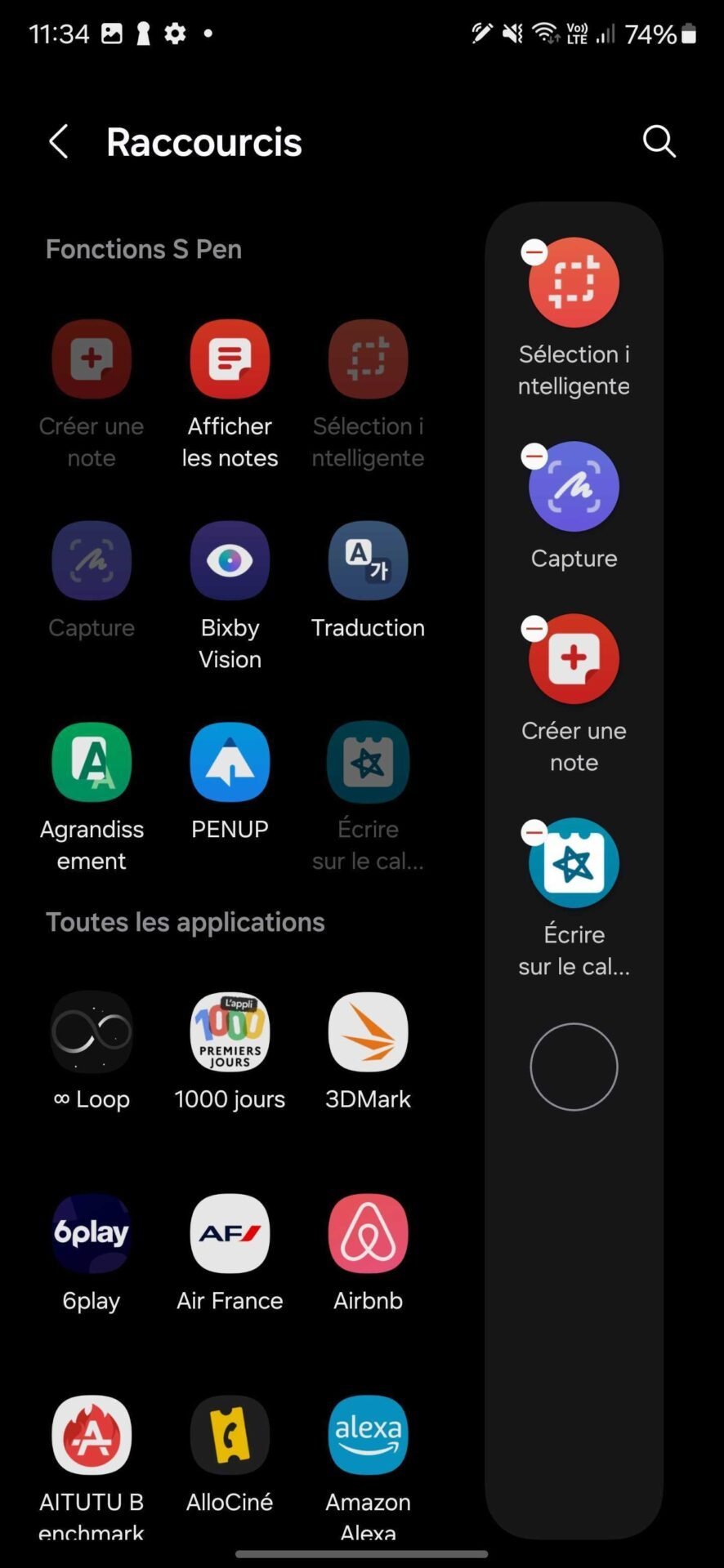Go back from Raccourcis screen
Screen dimensions: 724x1568
(58, 142)
